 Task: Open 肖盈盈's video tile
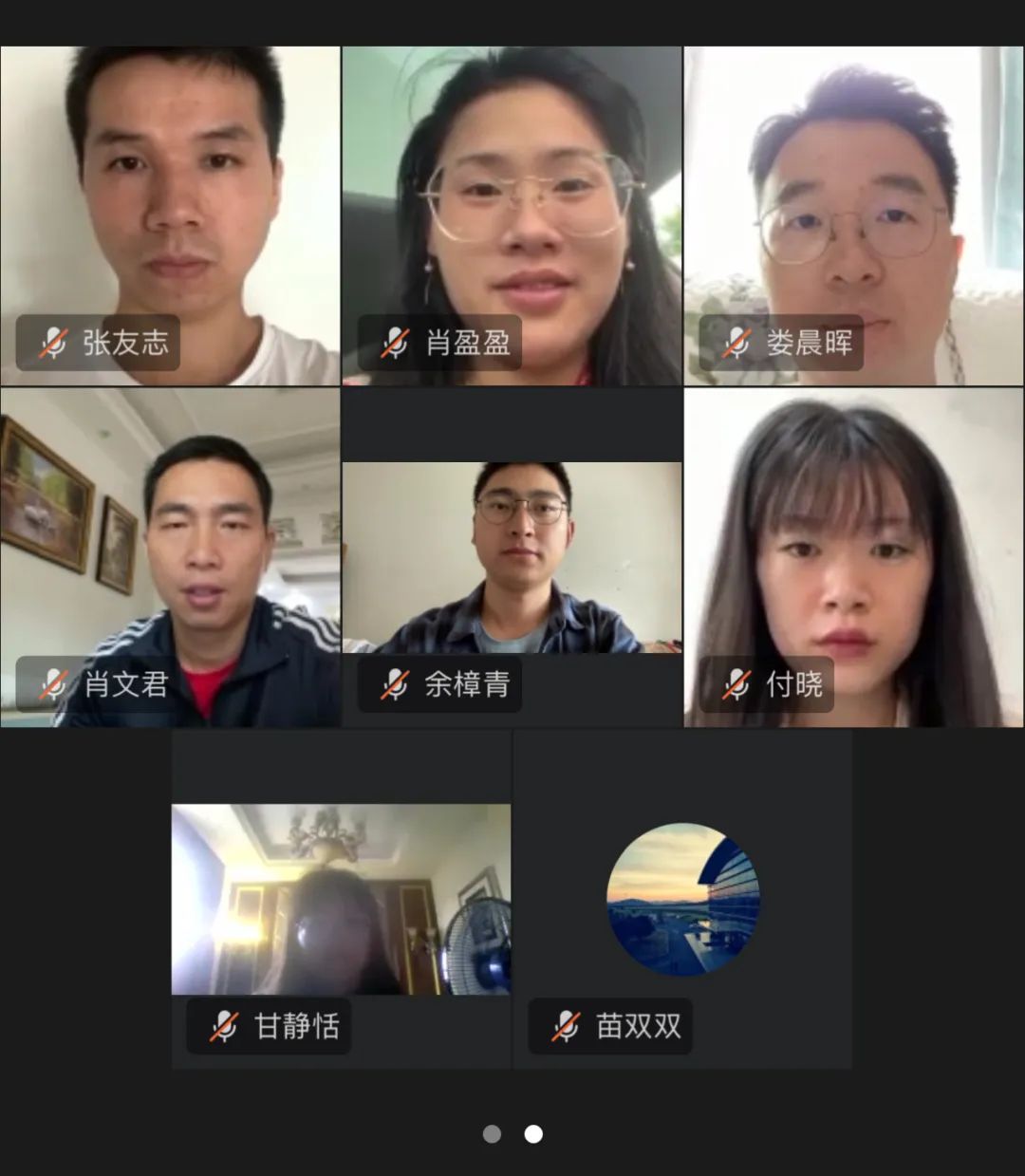click(x=512, y=215)
